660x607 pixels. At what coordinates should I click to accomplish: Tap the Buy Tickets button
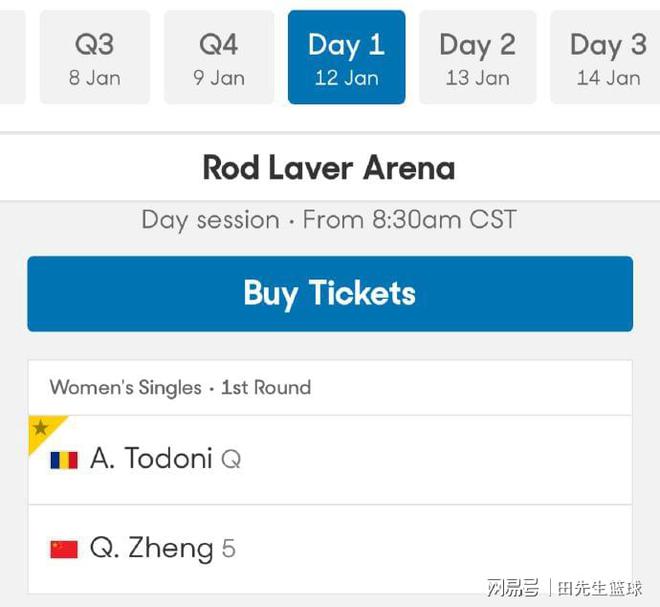coord(330,294)
